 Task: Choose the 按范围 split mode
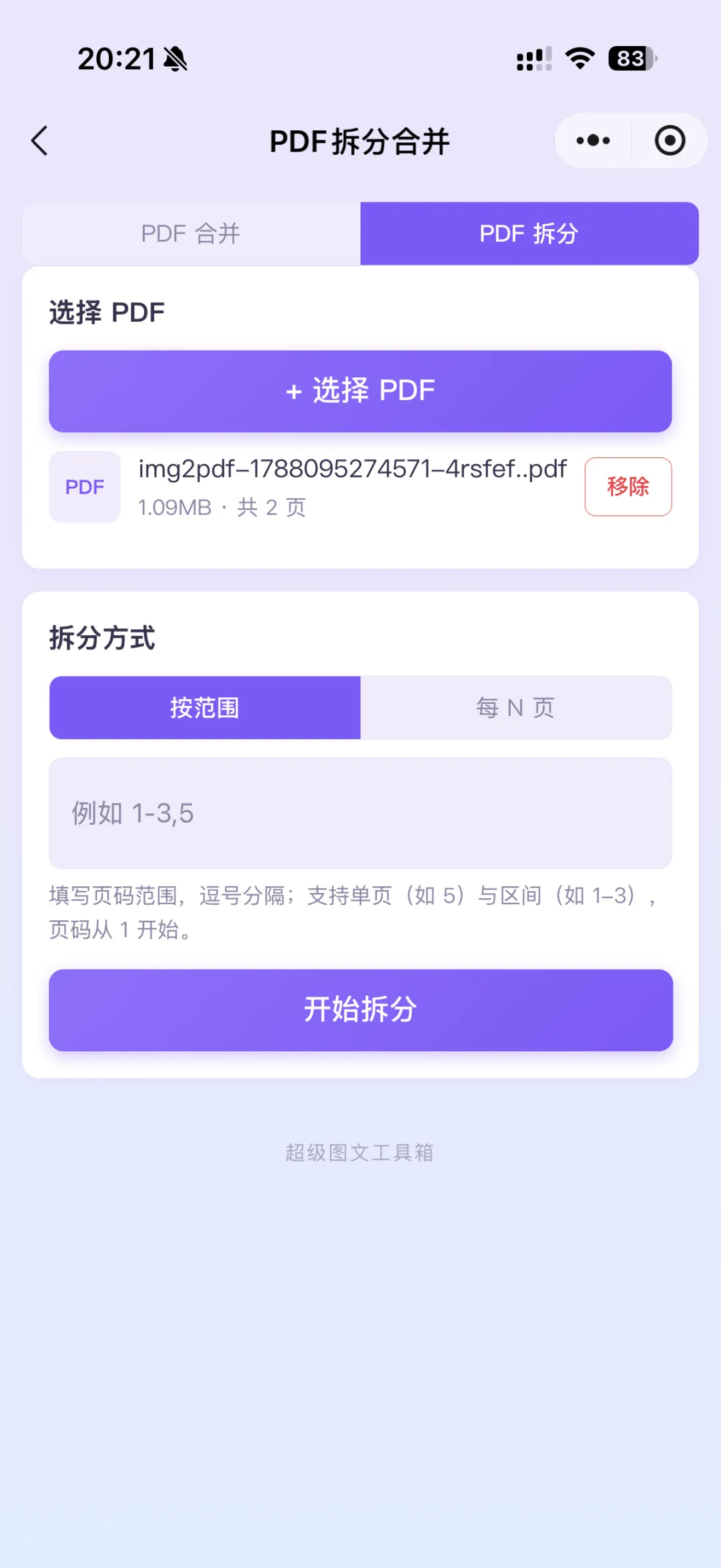205,708
